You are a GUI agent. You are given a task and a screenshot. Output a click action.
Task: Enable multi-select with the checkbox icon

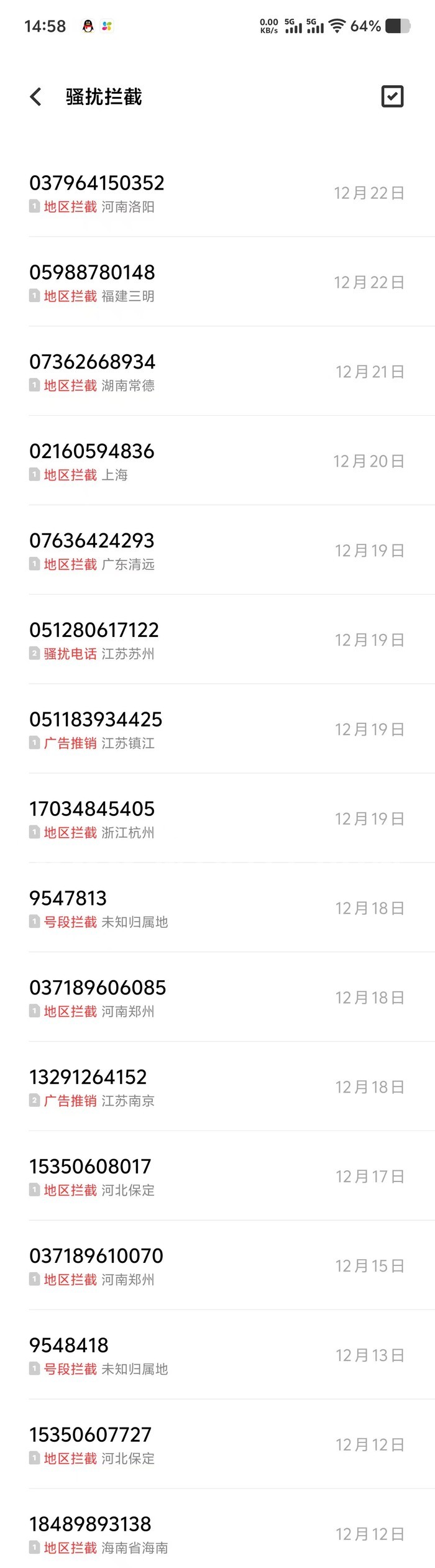click(392, 96)
